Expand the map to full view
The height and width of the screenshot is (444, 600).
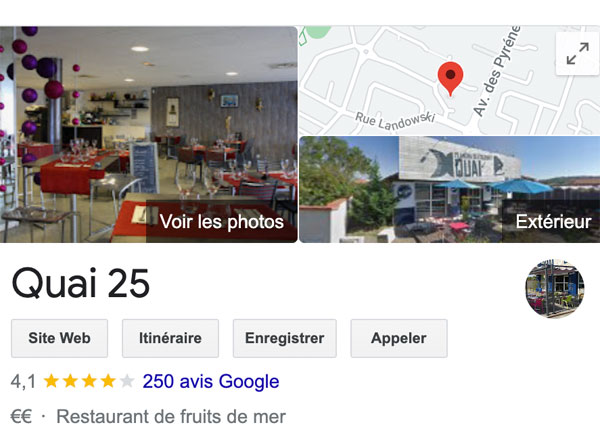pos(577,54)
